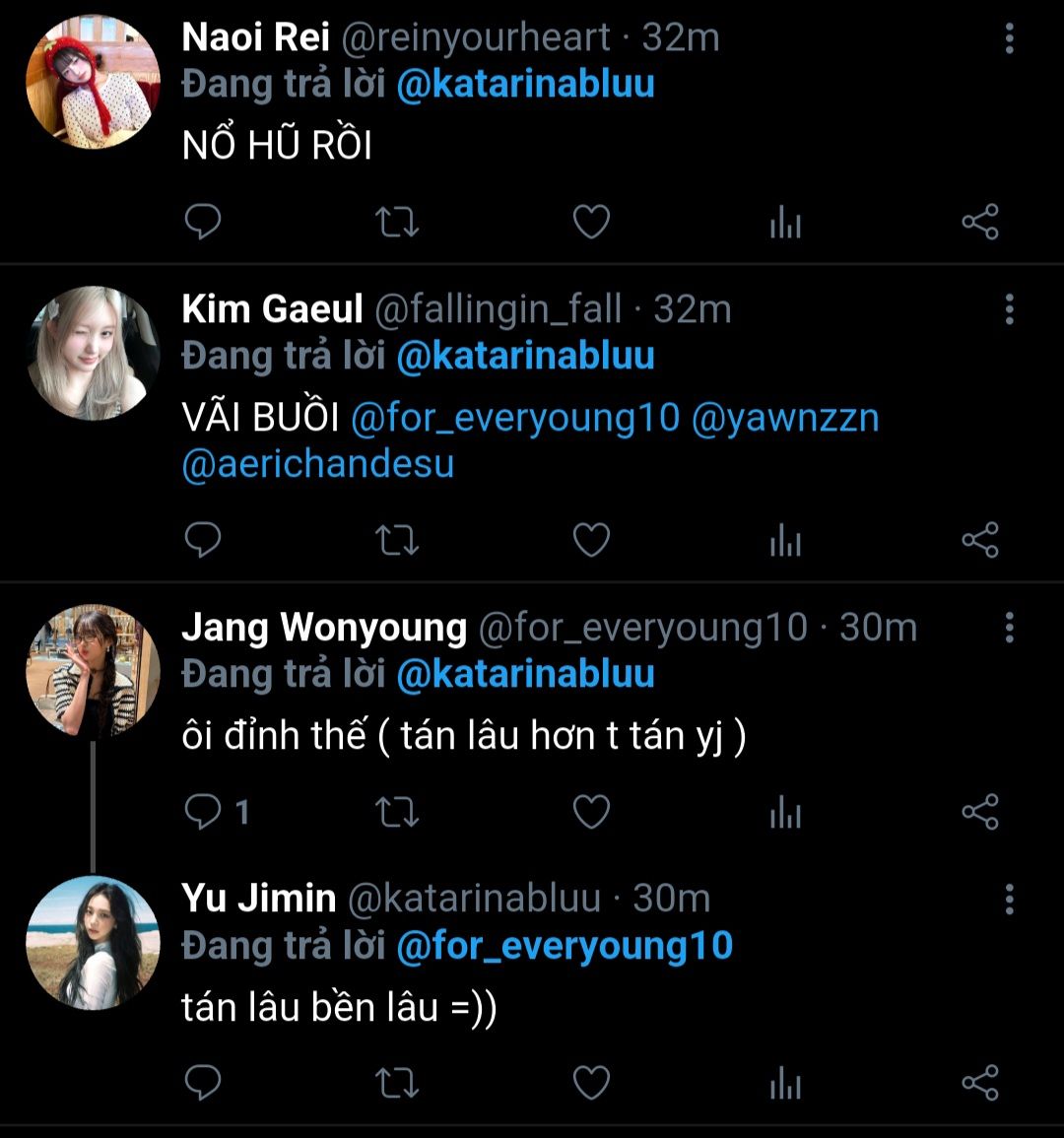This screenshot has width=1064, height=1138.
Task: Like Naoi Rei's reply
Action: click(x=591, y=222)
